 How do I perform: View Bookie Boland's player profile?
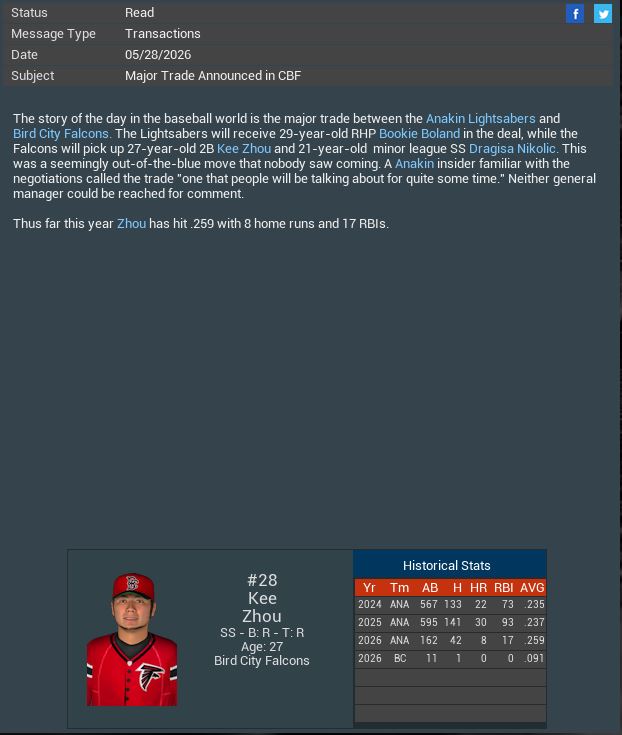pos(419,133)
